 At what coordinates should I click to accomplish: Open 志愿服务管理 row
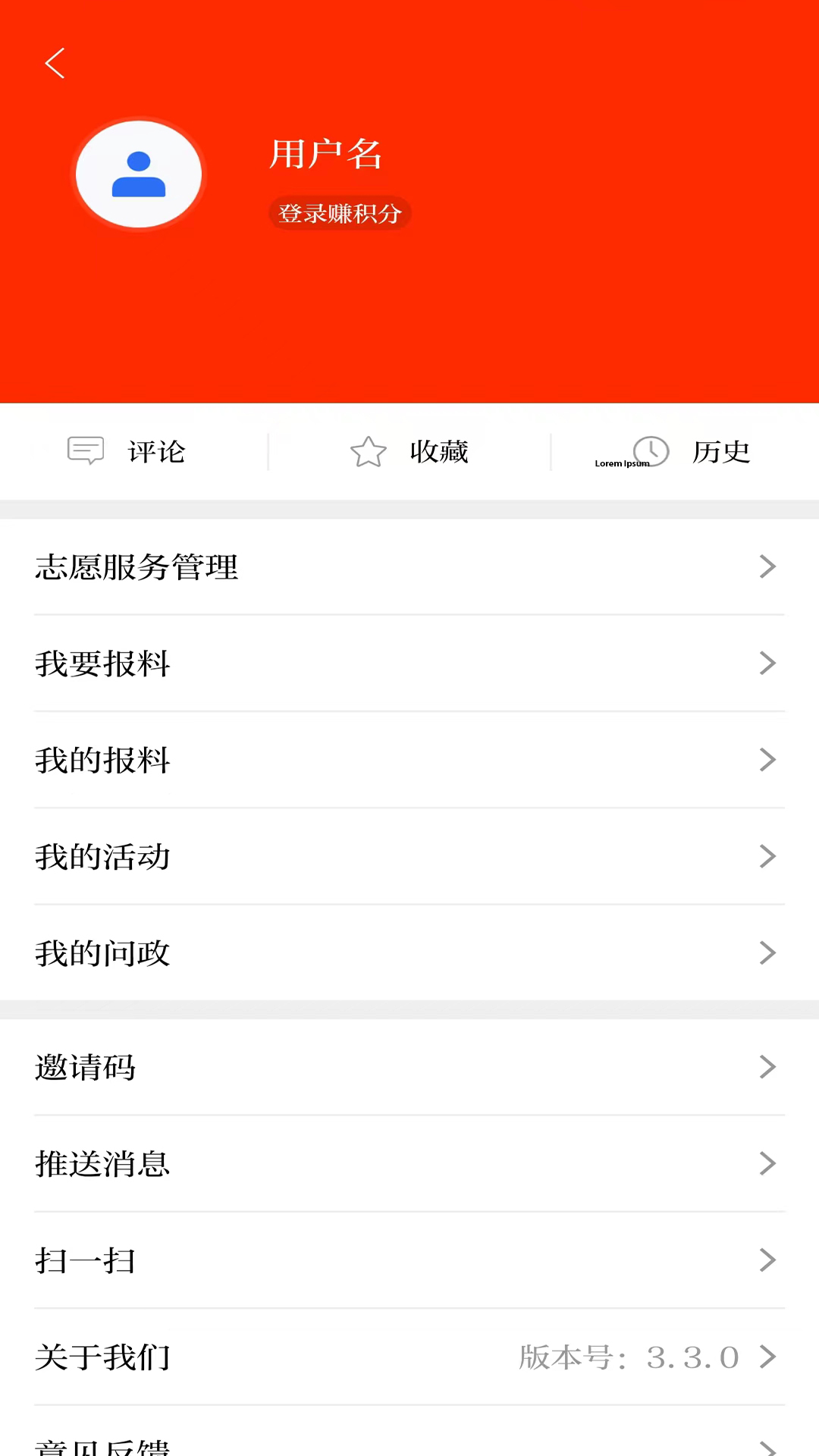coord(409,566)
